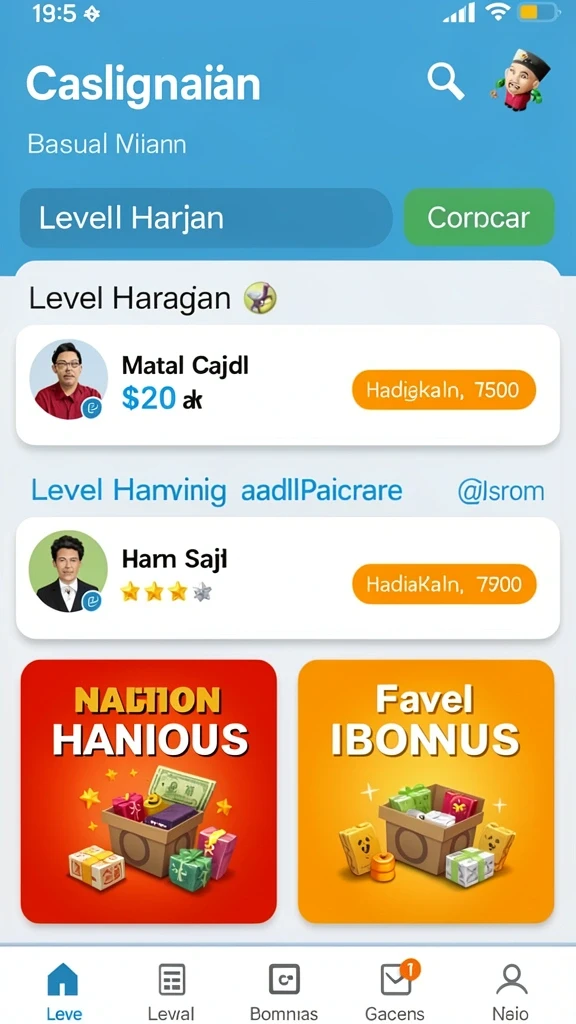Open Matal Cajdl's card
The width and height of the screenshot is (576, 1024).
[287, 385]
